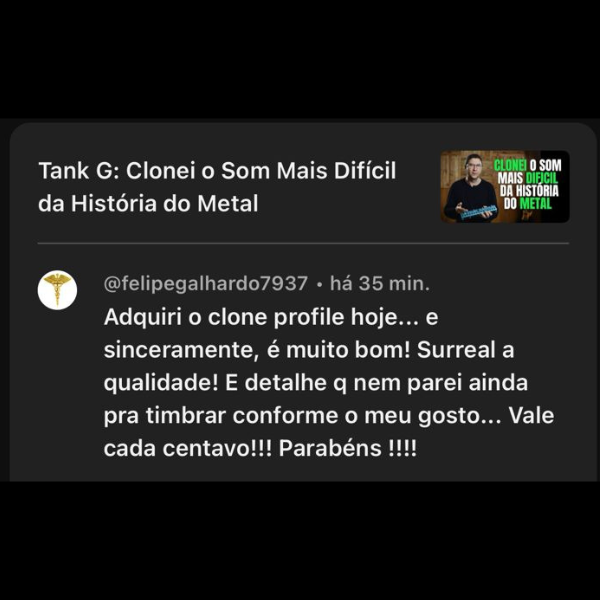Open the Tank G video thumbnail
Viewport: 600px width, 600px height.
pos(505,186)
